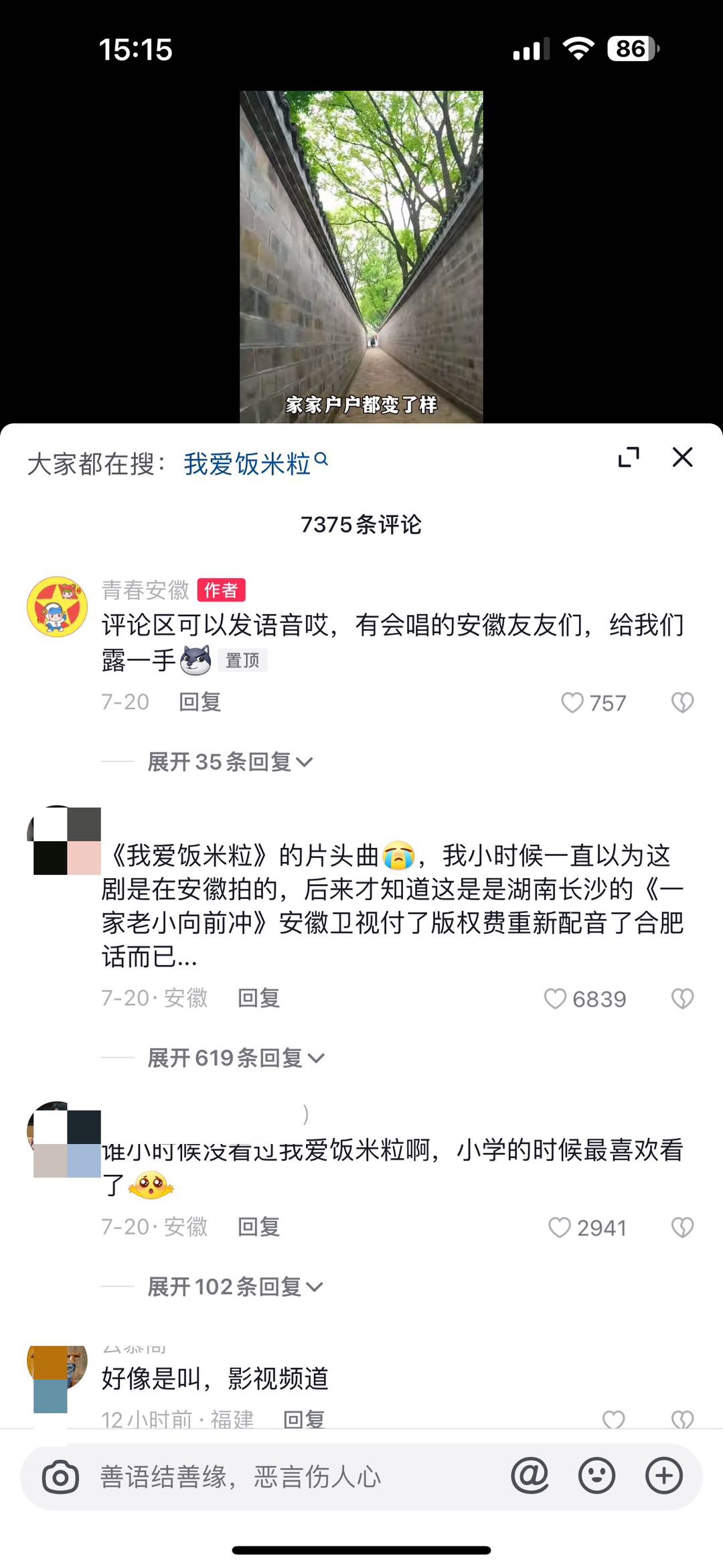Open the emoji picker
This screenshot has width=723, height=1568.
tap(596, 1476)
